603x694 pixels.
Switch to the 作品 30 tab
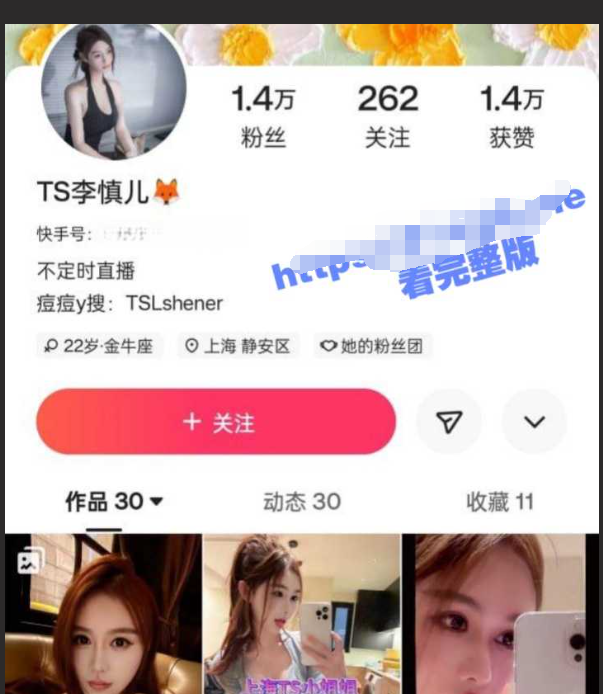pyautogui.click(x=113, y=501)
